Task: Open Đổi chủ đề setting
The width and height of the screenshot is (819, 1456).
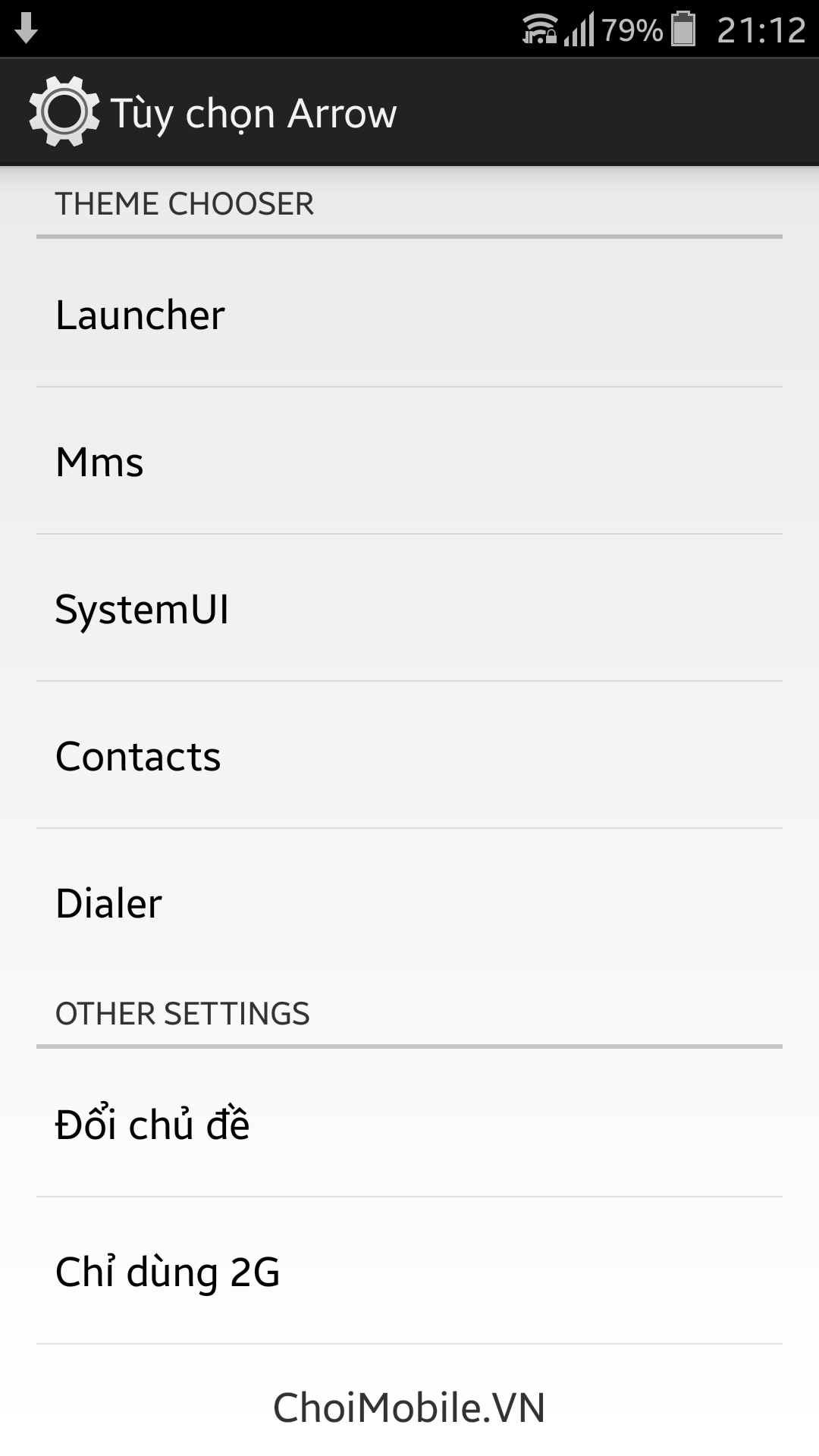Action: pos(409,1123)
